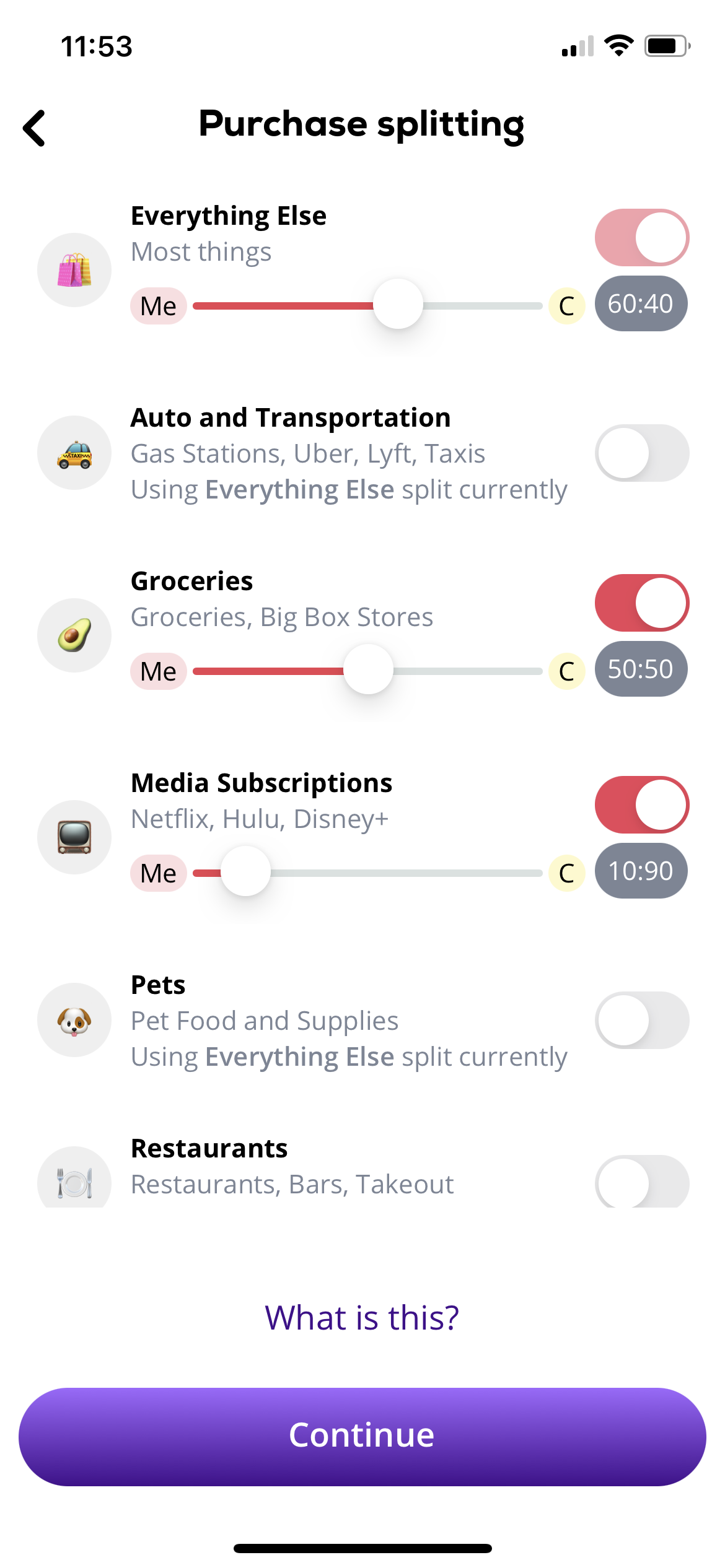The image size is (725, 1568).
Task: Toggle the Everything Else split switch
Action: pos(641,237)
